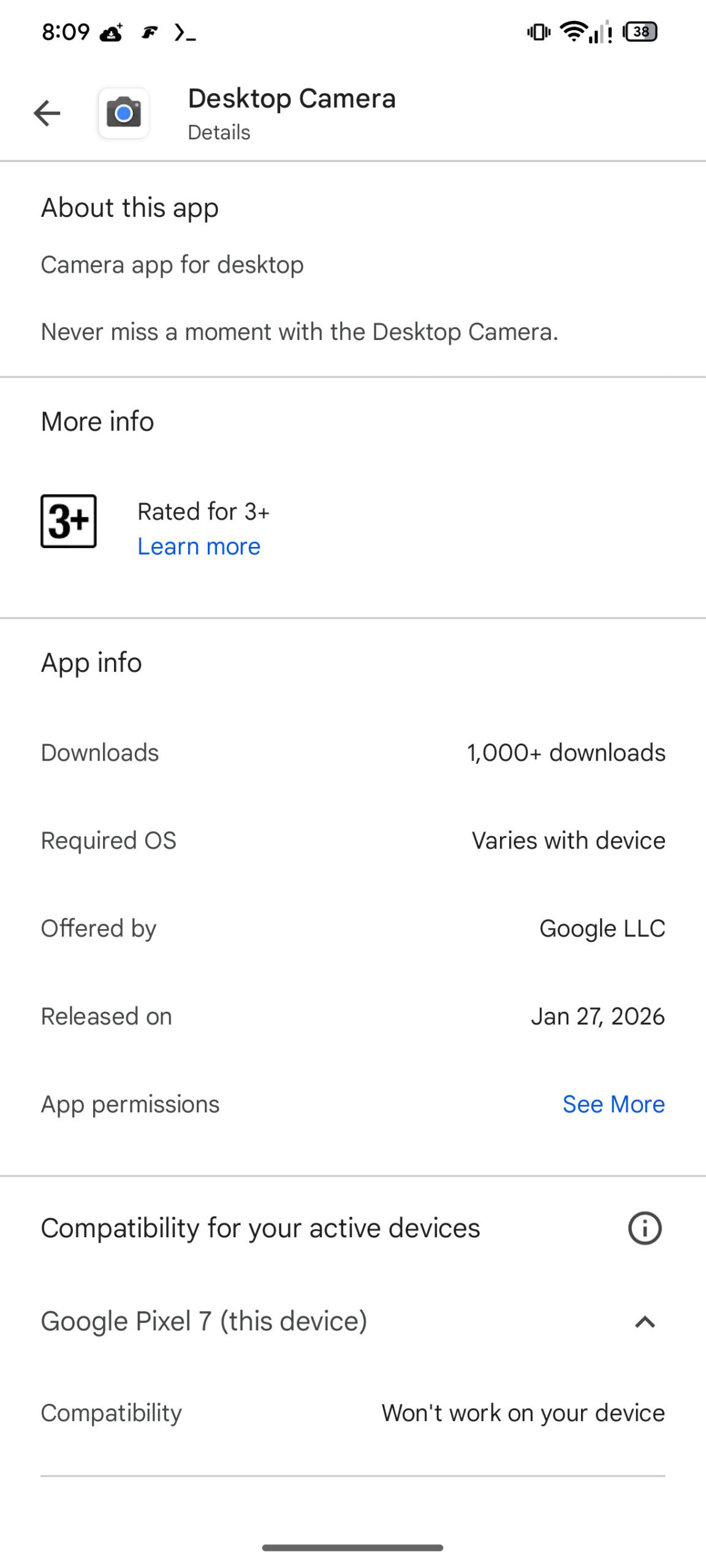Open Learn more about the rating
The height and width of the screenshot is (1568, 706).
(x=199, y=546)
